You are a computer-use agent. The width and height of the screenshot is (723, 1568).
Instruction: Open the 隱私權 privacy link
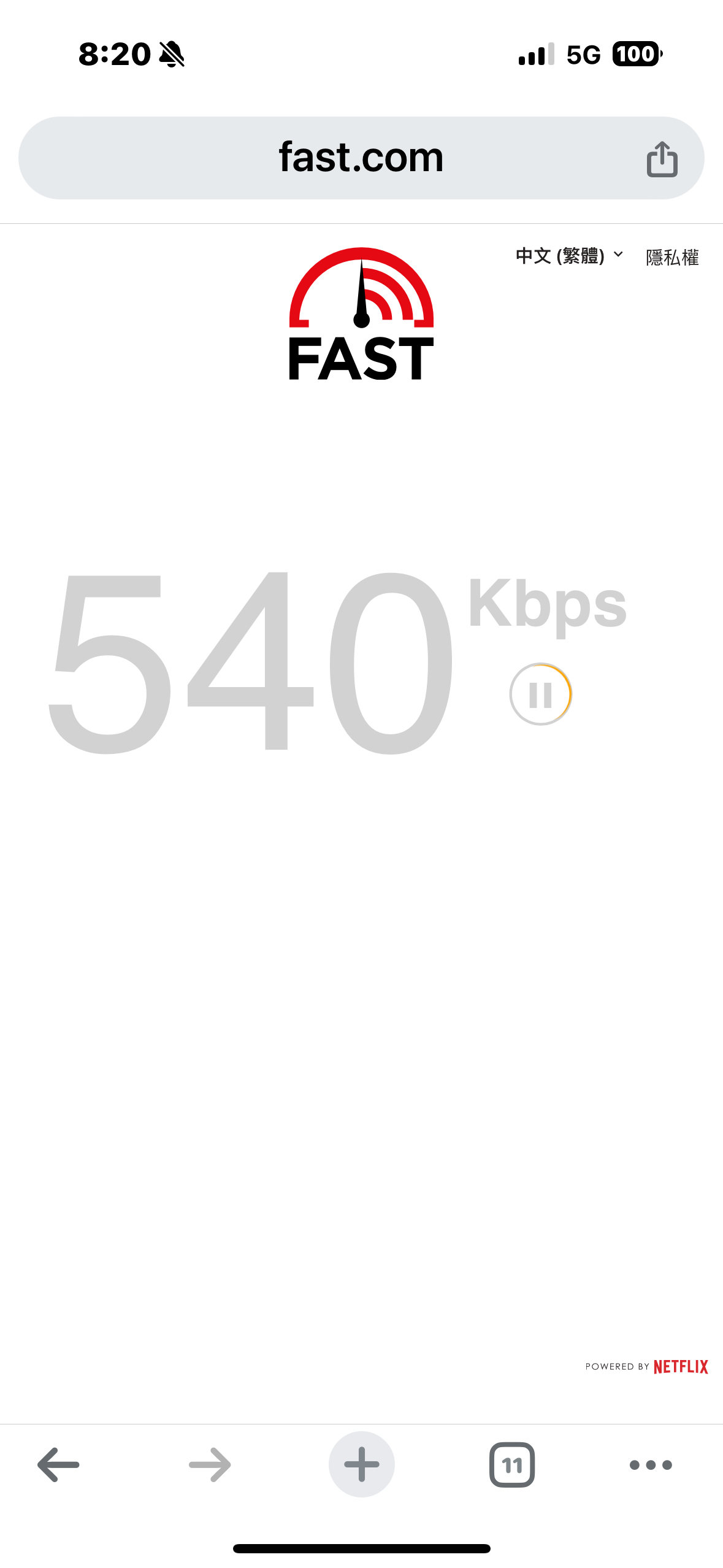(672, 257)
